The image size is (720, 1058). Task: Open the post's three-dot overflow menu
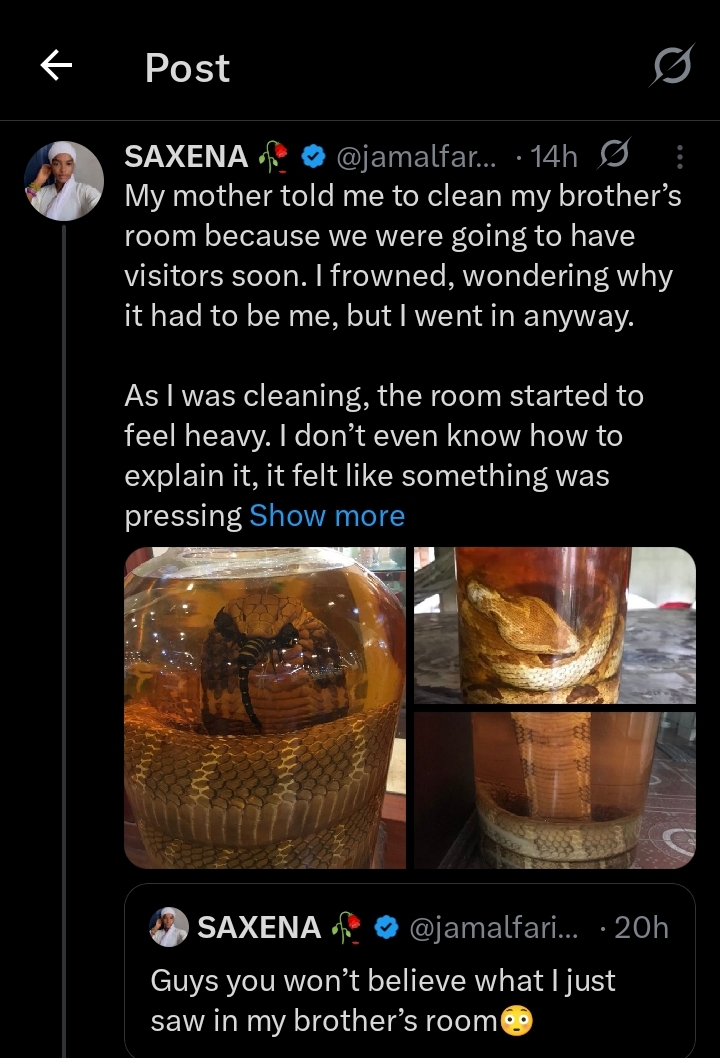[680, 157]
